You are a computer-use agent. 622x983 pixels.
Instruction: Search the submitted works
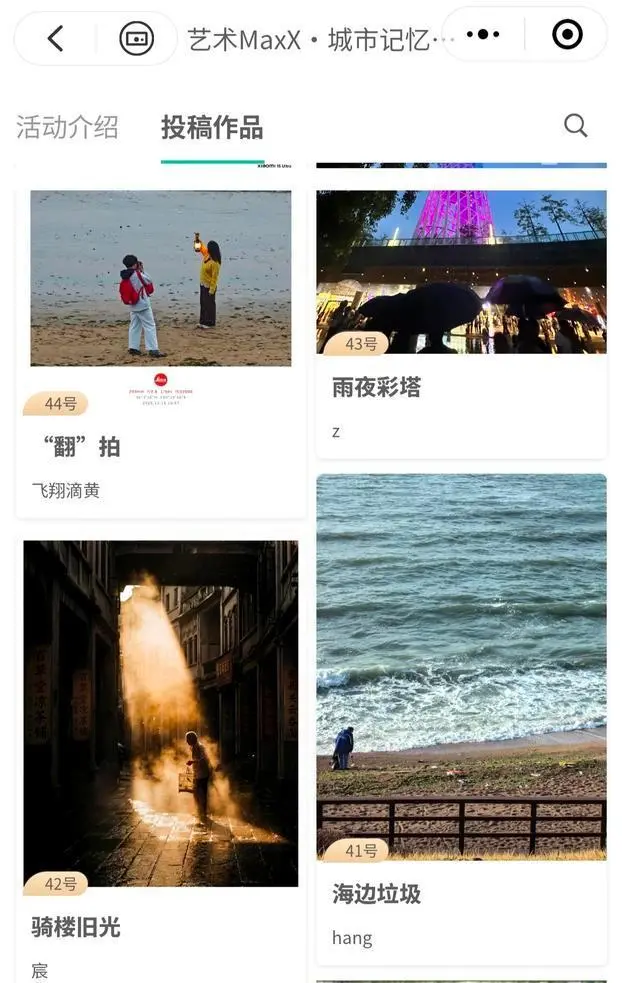coord(575,125)
